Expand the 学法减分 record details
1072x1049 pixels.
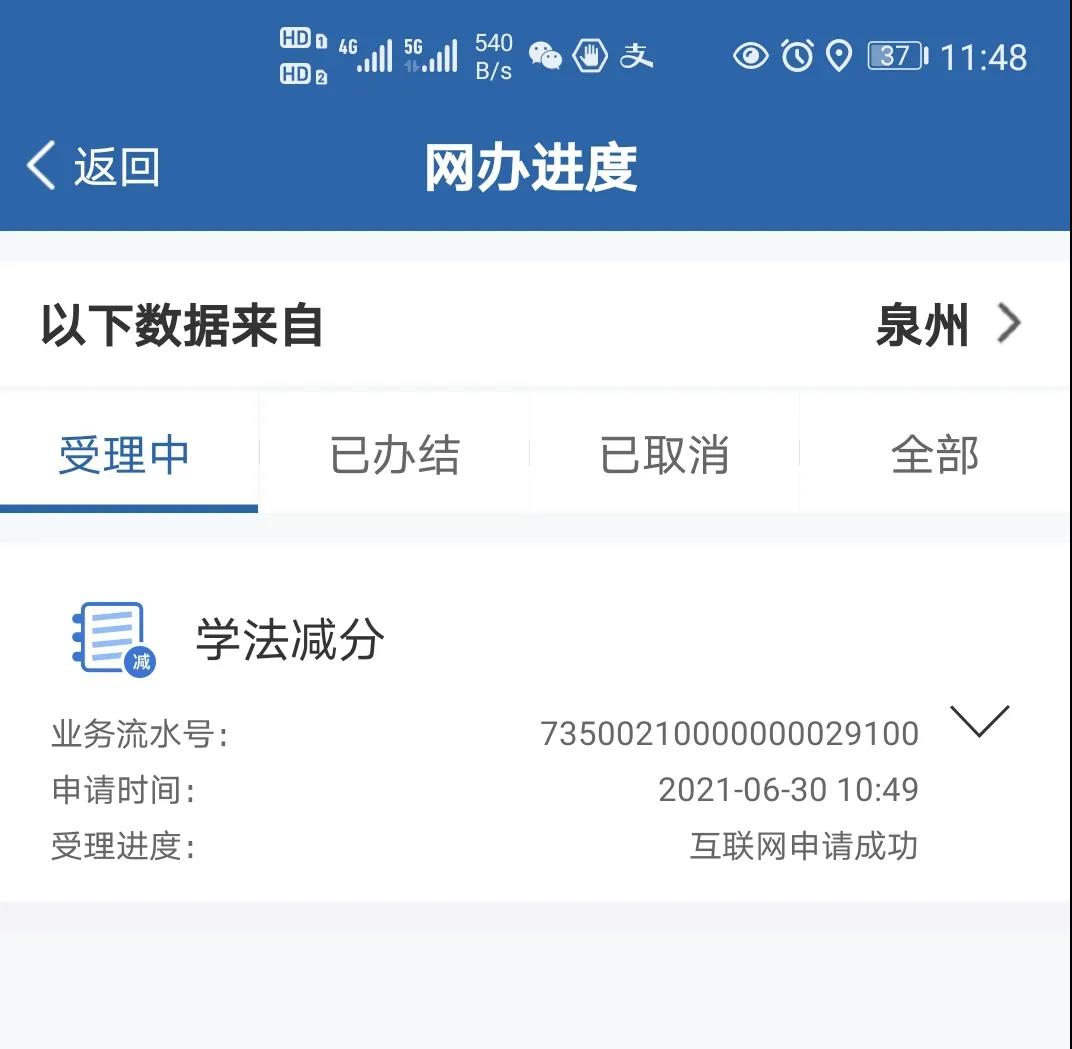pos(979,721)
